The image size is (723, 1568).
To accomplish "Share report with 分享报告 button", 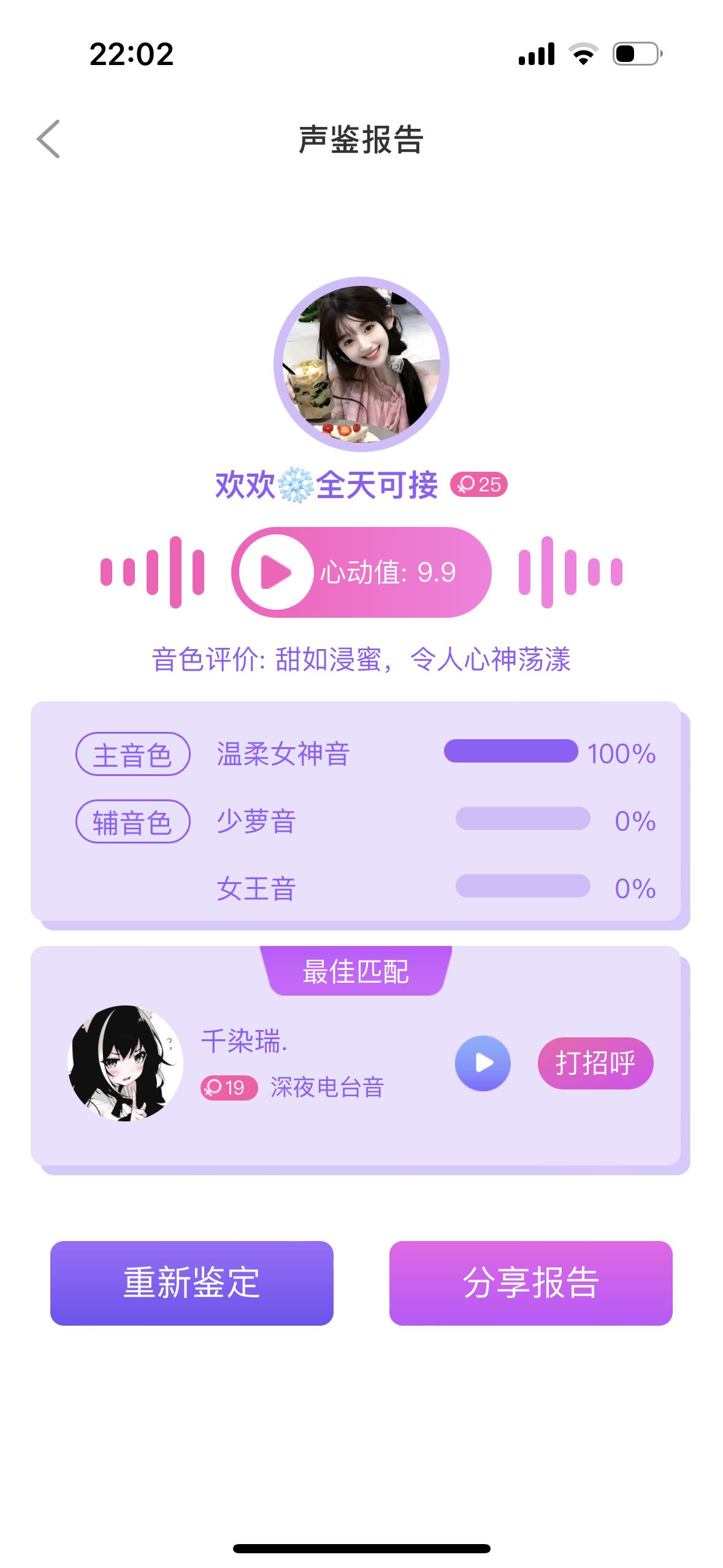I will [530, 1283].
